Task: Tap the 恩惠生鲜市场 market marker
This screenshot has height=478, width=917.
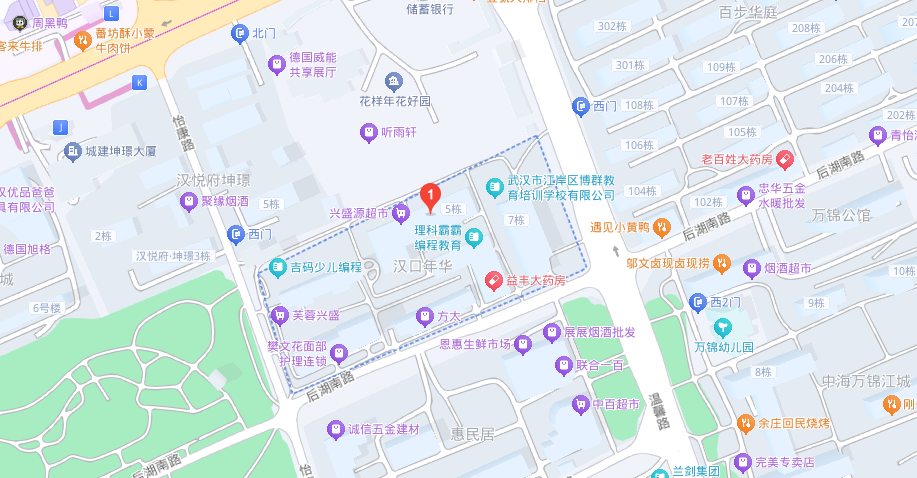Action: (521, 344)
